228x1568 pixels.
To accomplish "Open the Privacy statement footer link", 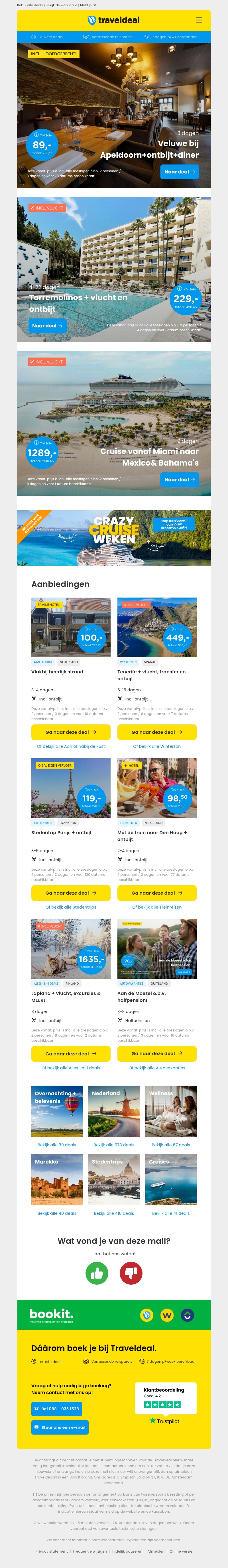I will click(x=52, y=1551).
